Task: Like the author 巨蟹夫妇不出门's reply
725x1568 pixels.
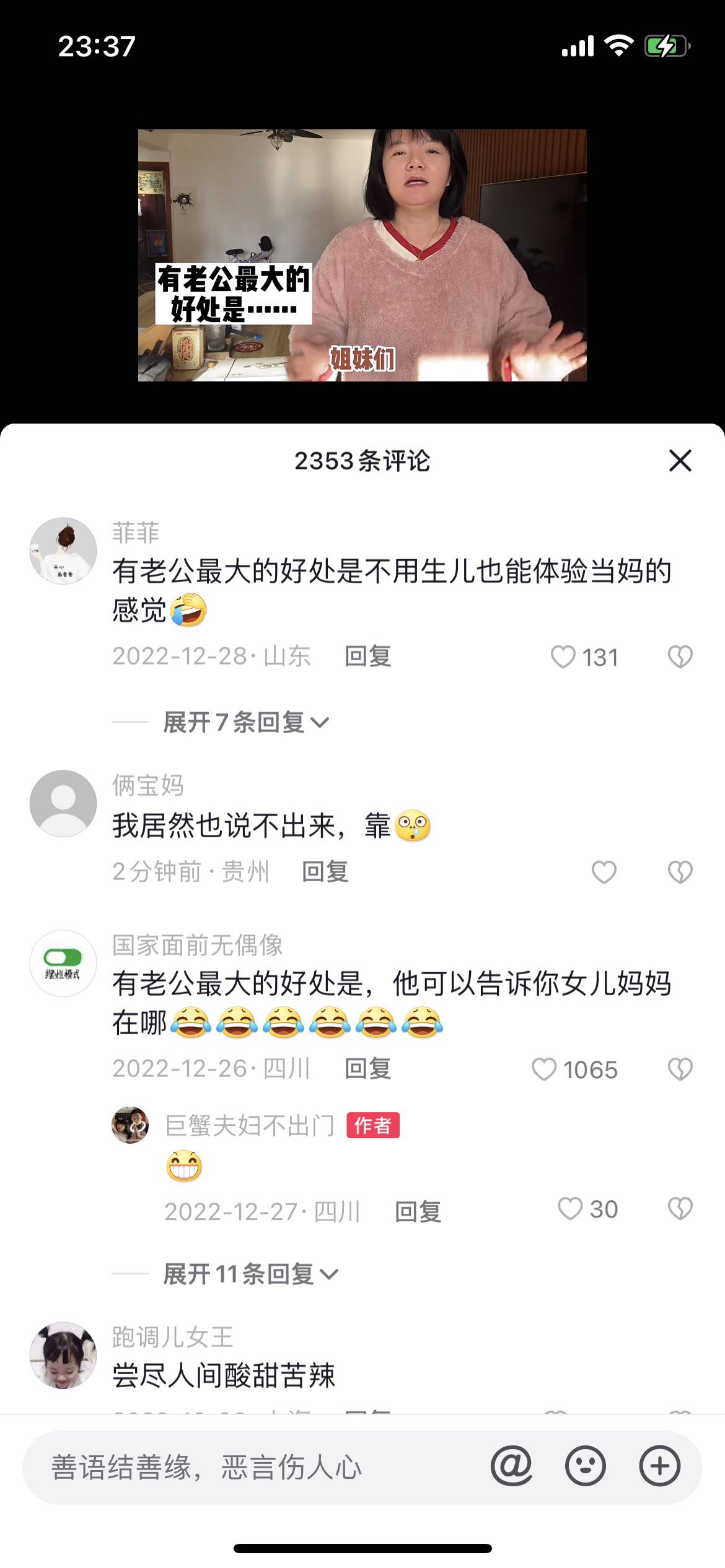Action: pyautogui.click(x=569, y=1209)
